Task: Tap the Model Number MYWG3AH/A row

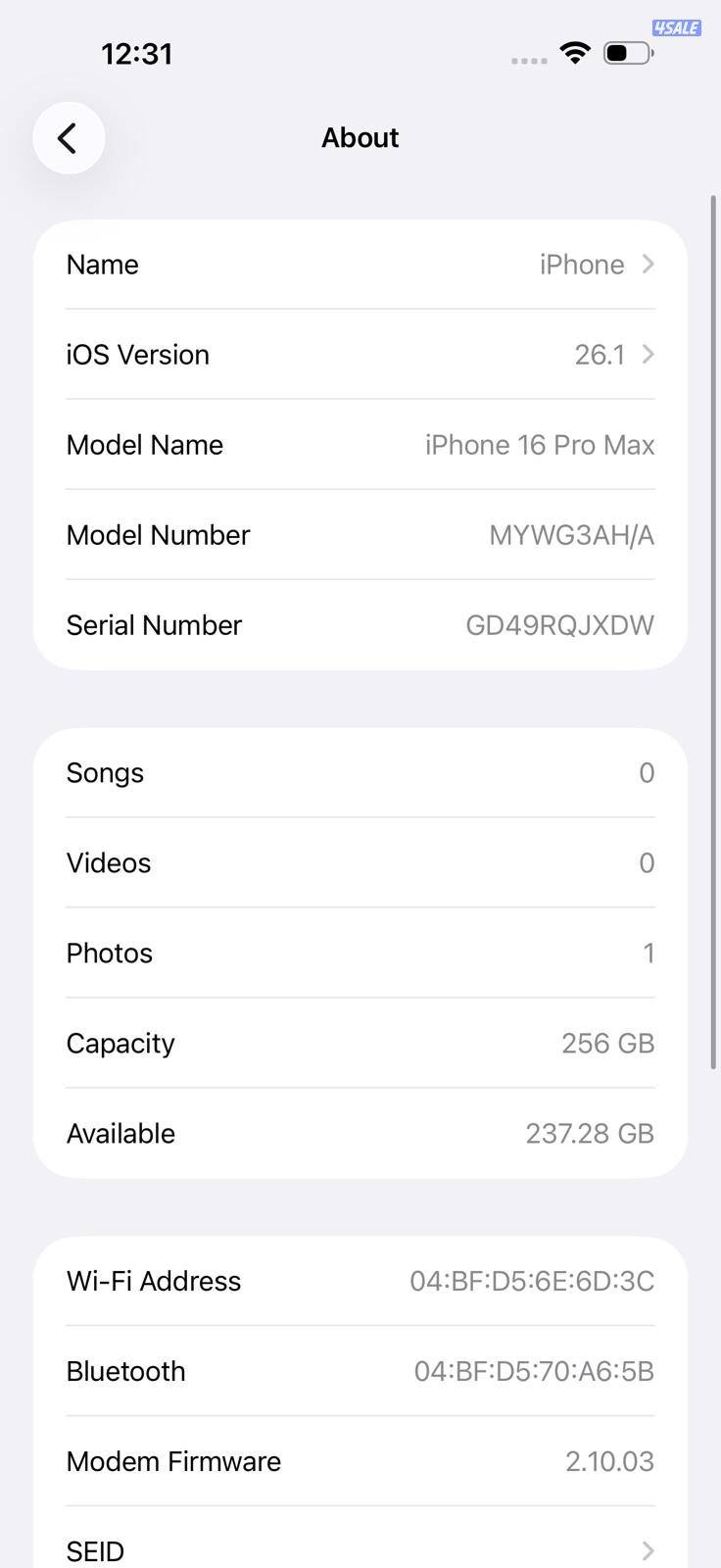Action: coord(360,534)
